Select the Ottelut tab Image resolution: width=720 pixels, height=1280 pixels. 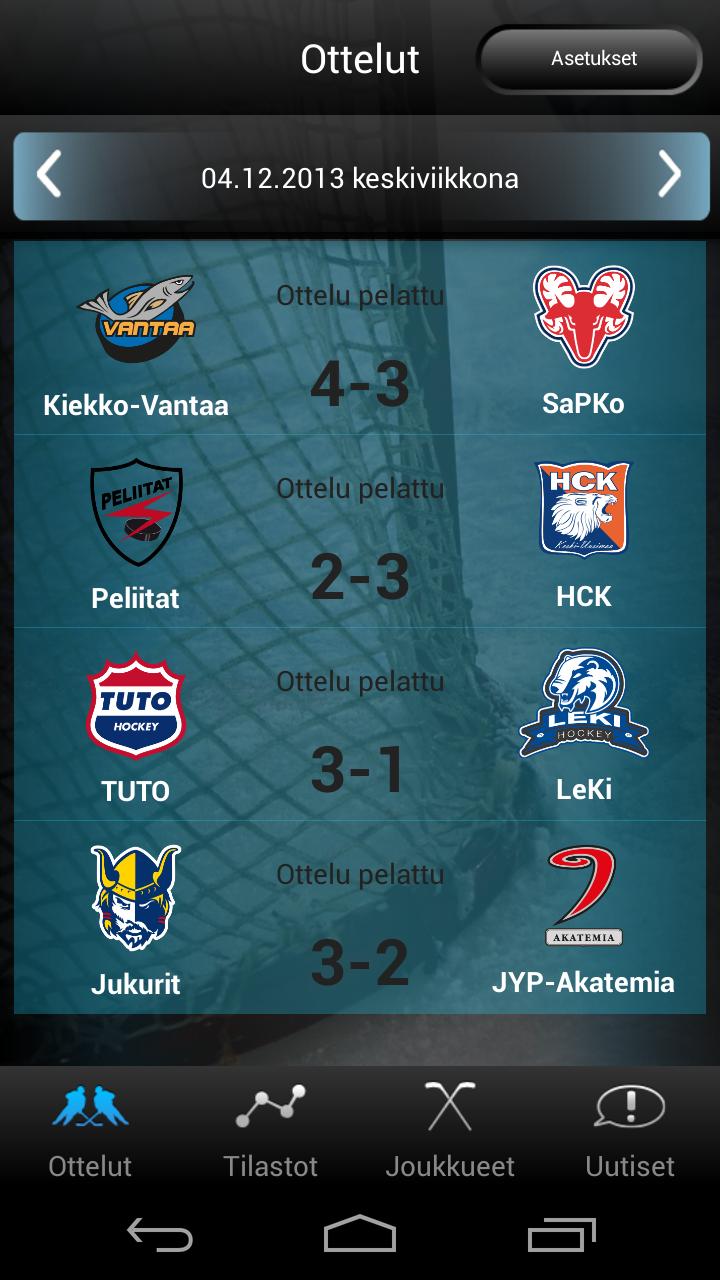tap(90, 1130)
